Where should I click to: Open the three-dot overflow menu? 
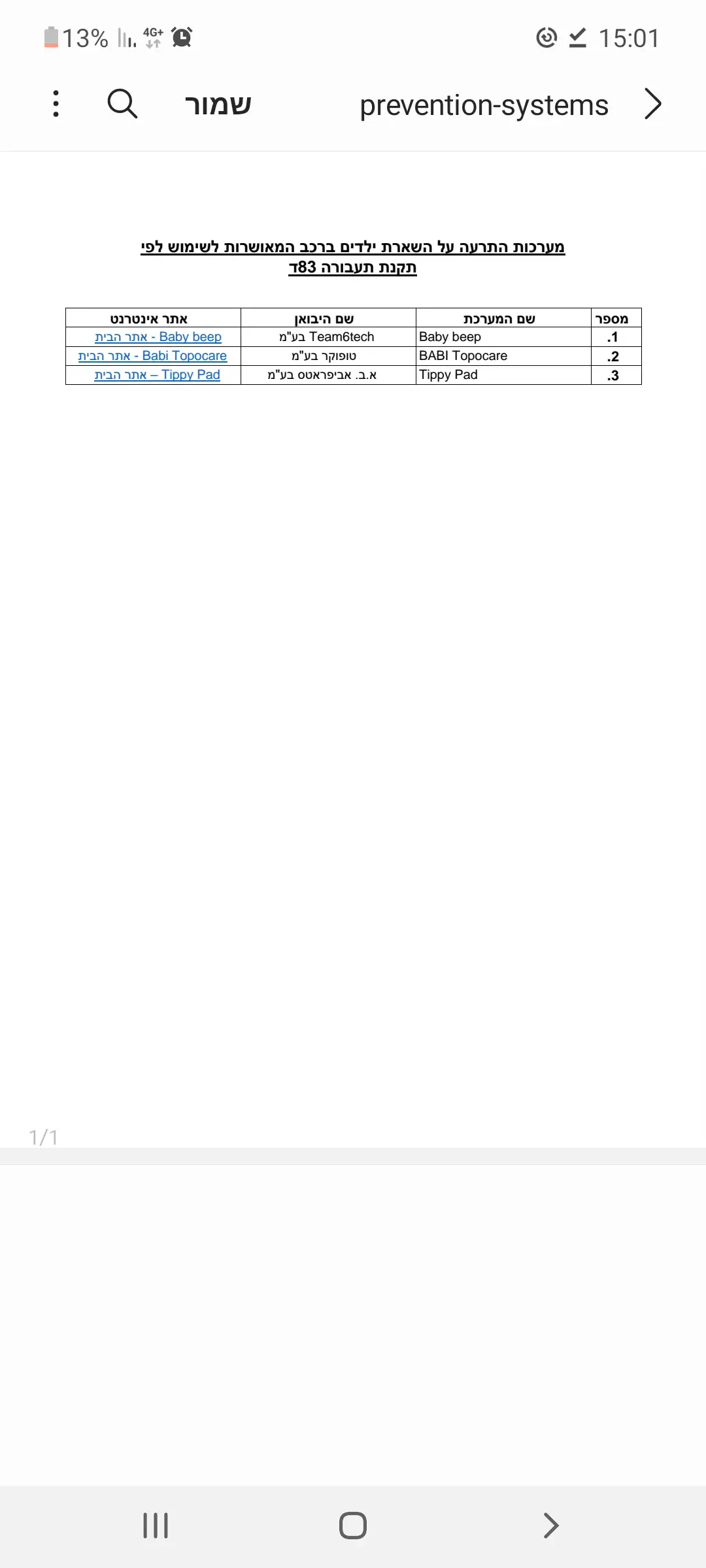point(56,104)
